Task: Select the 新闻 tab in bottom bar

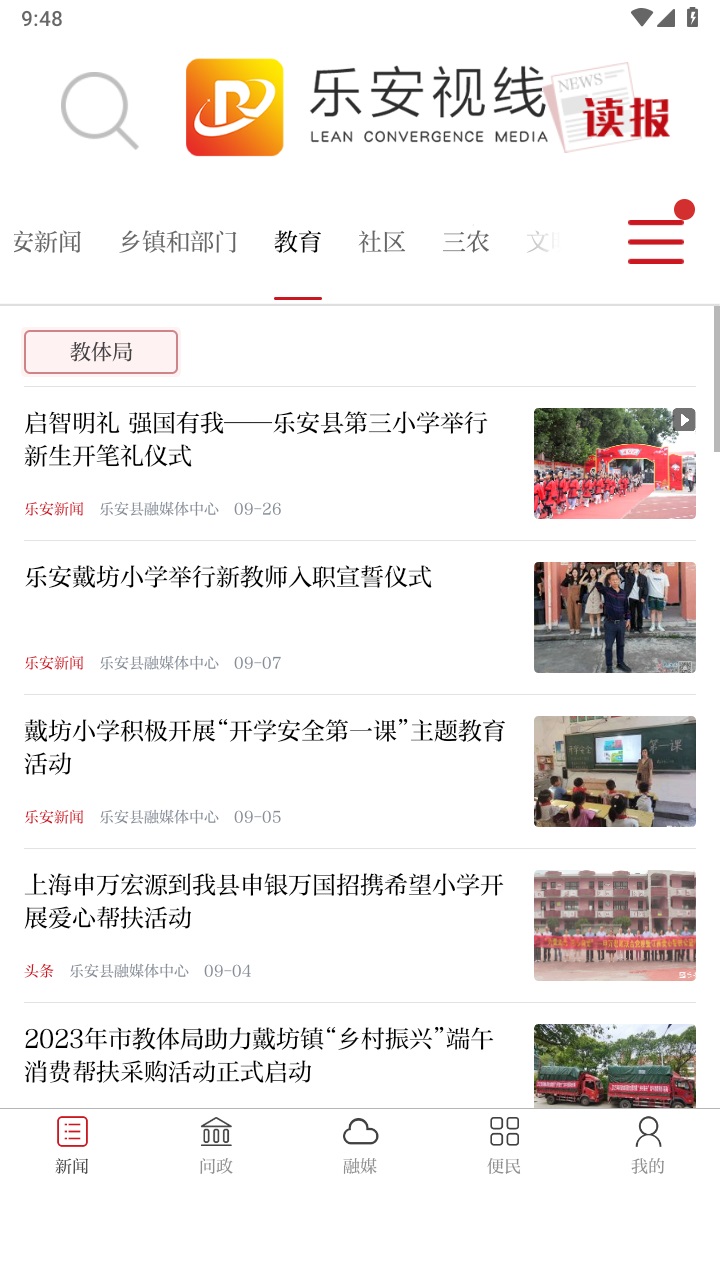Action: [x=71, y=1145]
